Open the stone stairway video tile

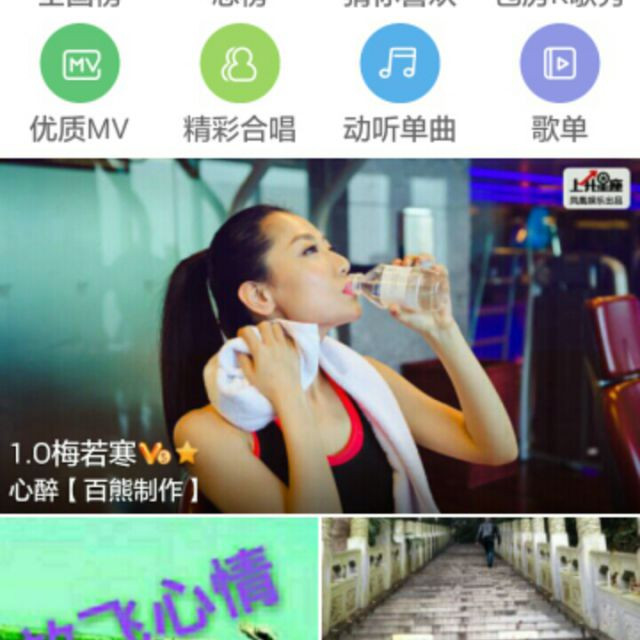(481, 580)
